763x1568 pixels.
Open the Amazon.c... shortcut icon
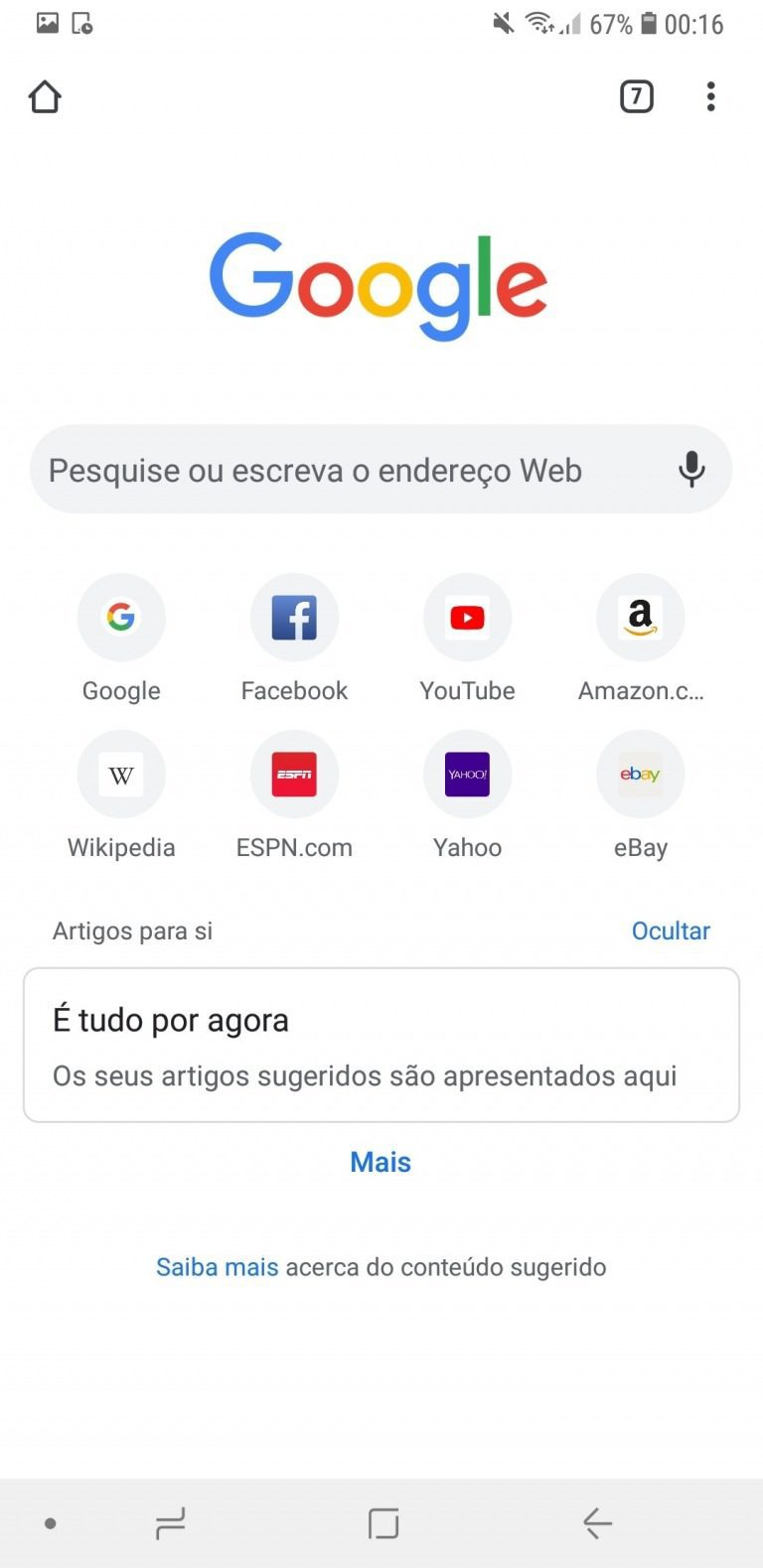640,617
